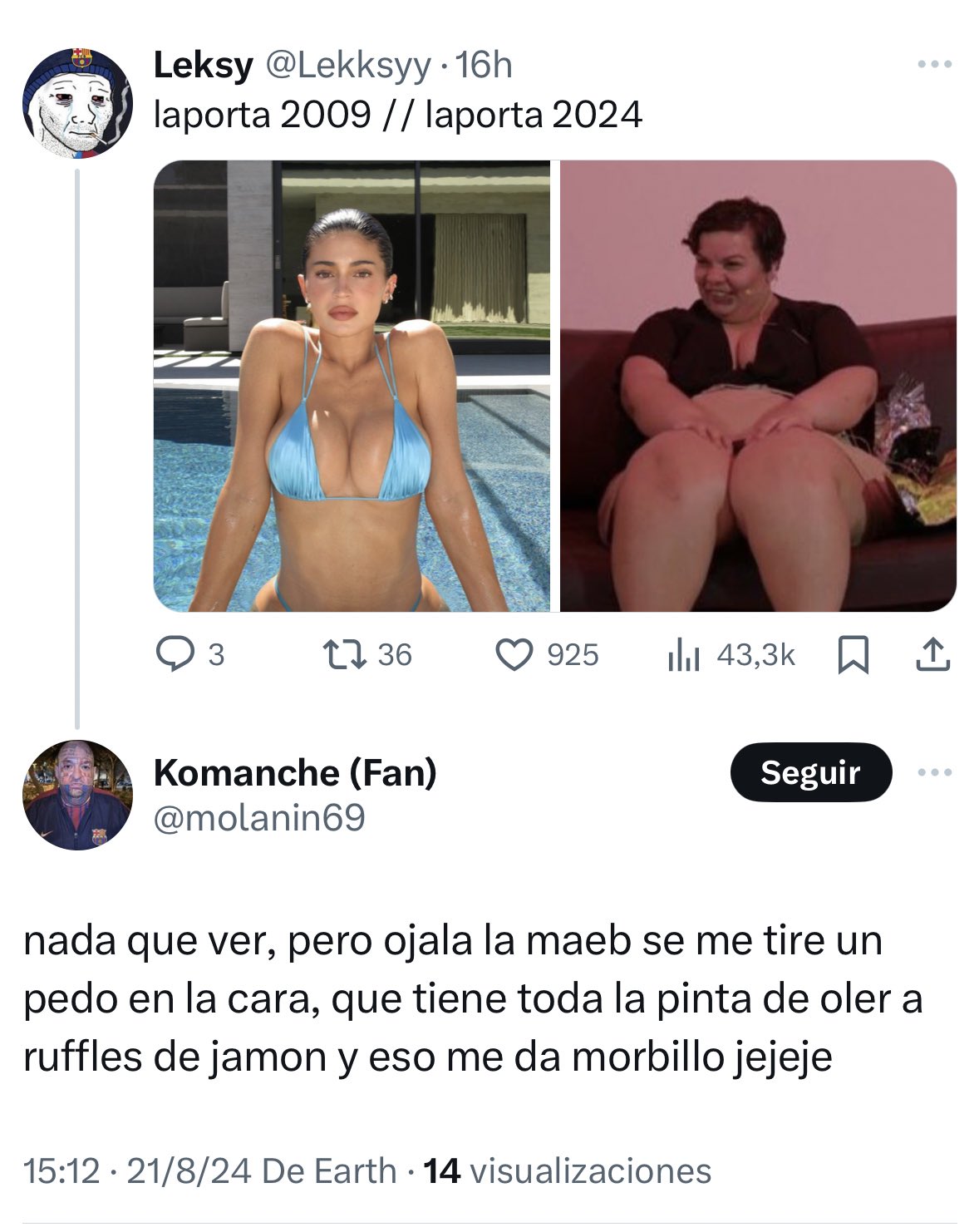
Task: Open the left photo in Leksy's tweet
Action: coord(352,386)
